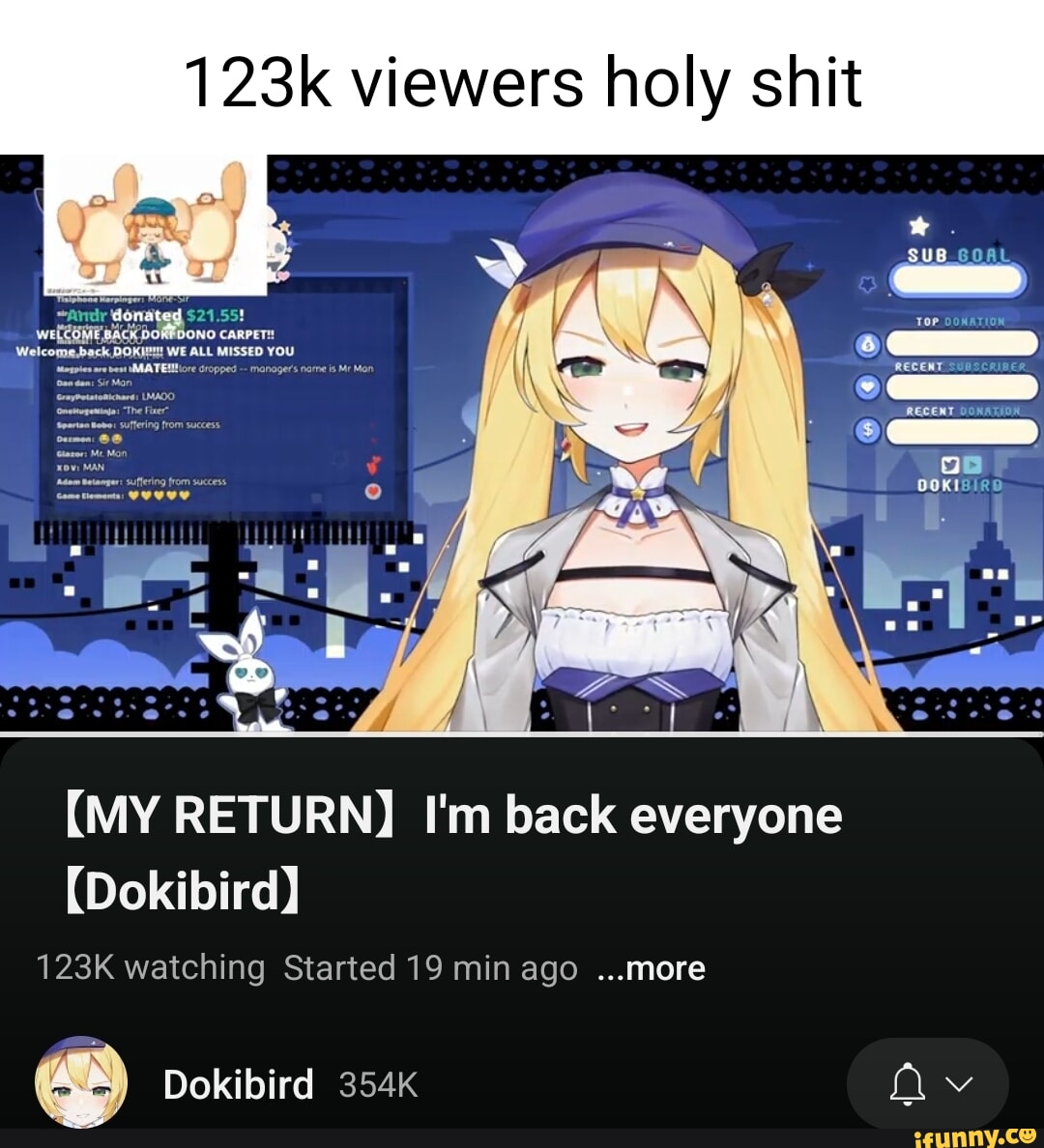Click the dollar sign icon next to Recent Donation
1044x1148 pixels.
pyautogui.click(x=866, y=428)
